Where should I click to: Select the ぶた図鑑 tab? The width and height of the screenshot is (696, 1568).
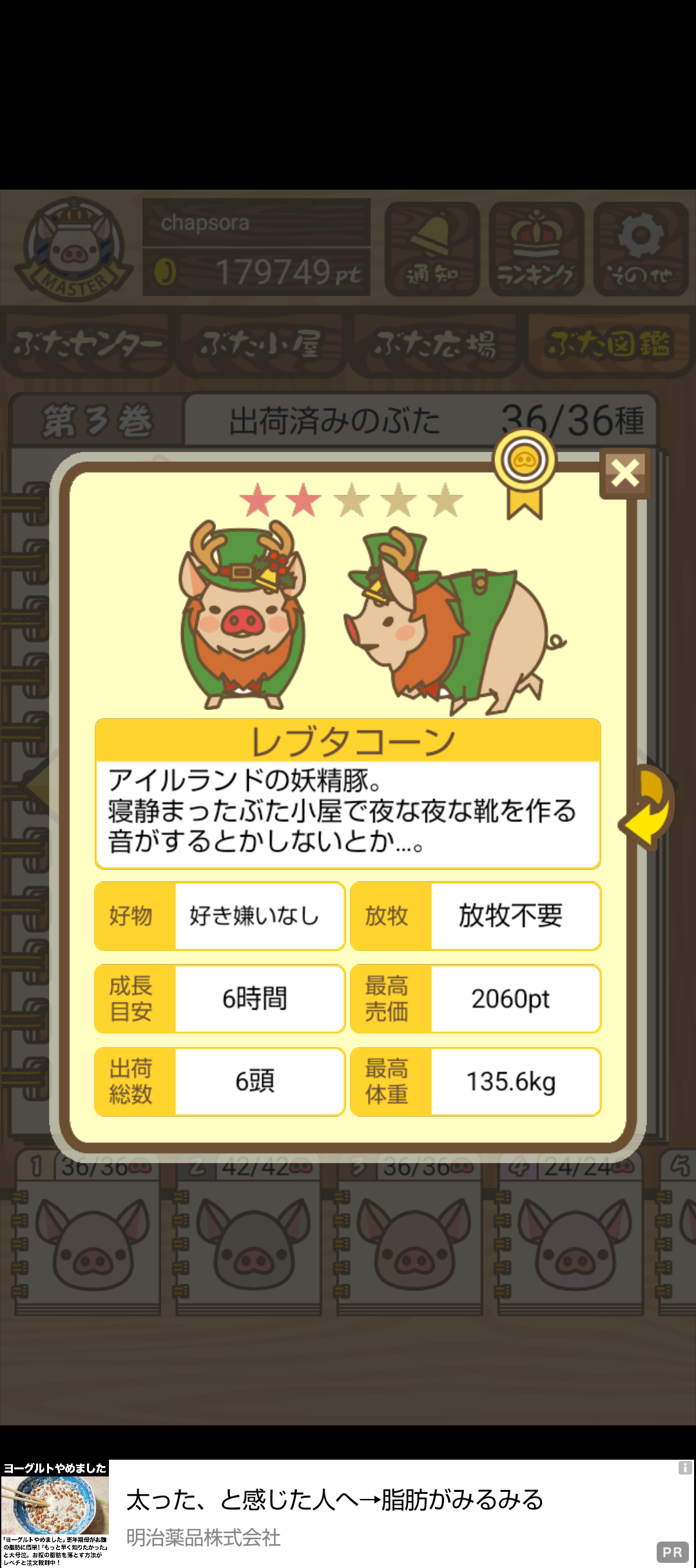[x=609, y=344]
